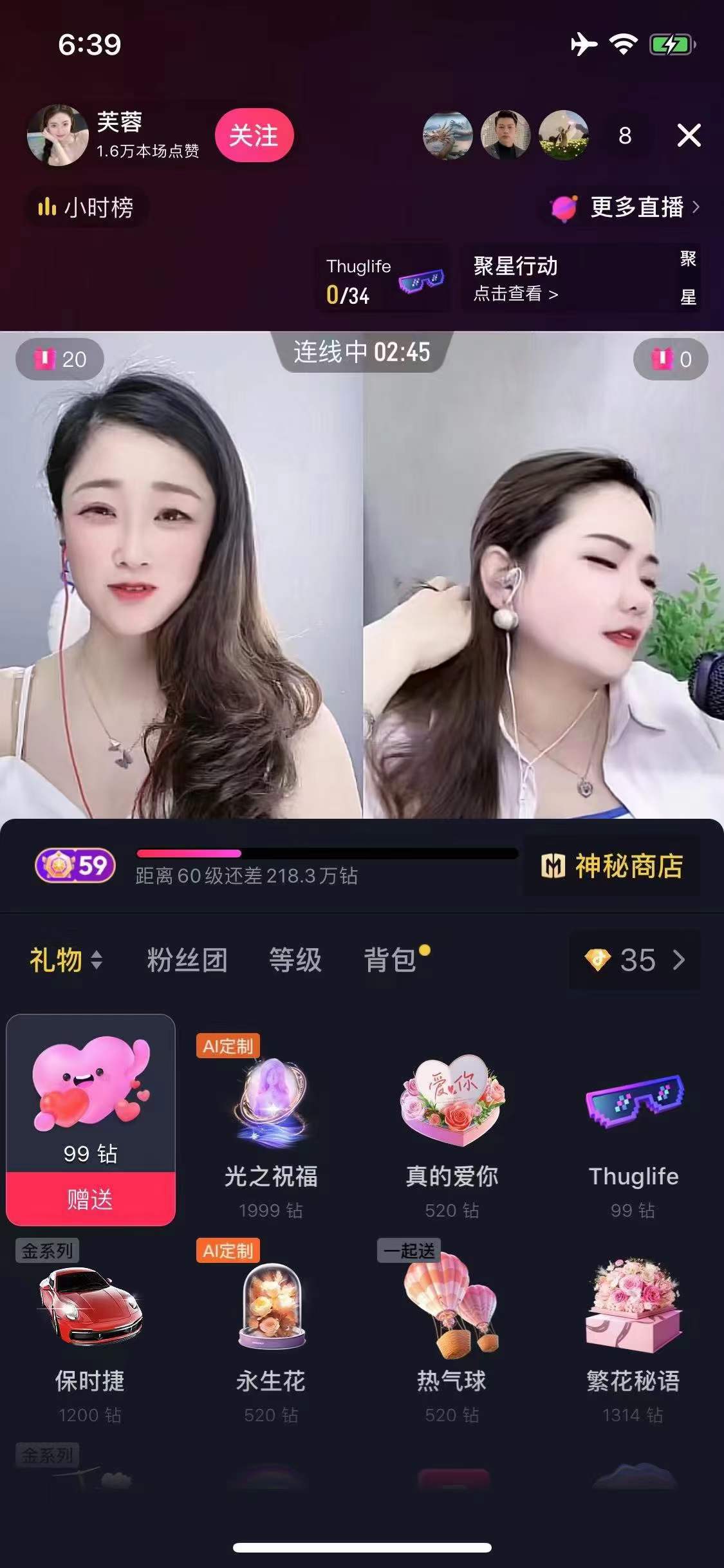Close the live stream
This screenshot has width=724, height=1568.
coord(689,135)
